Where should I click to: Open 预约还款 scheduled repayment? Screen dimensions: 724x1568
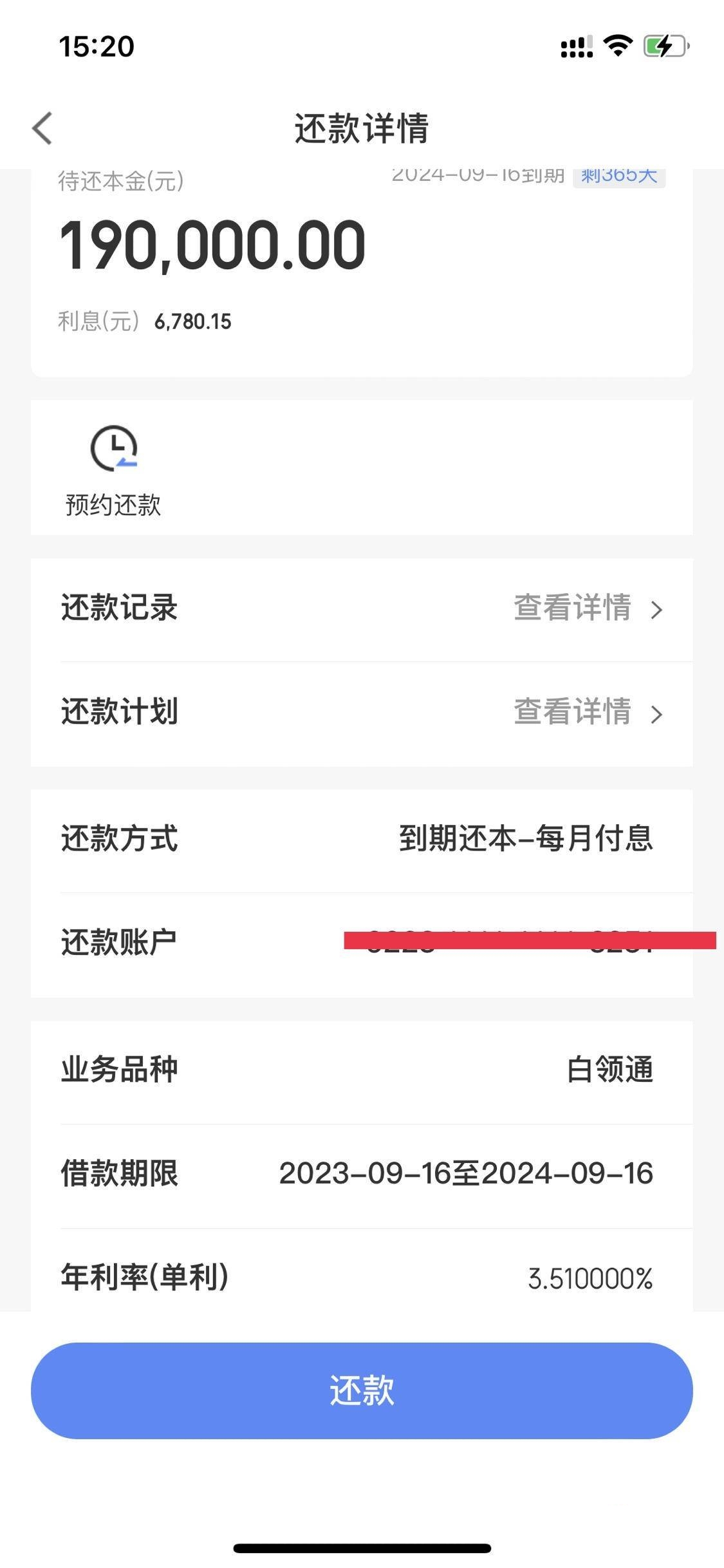click(113, 471)
